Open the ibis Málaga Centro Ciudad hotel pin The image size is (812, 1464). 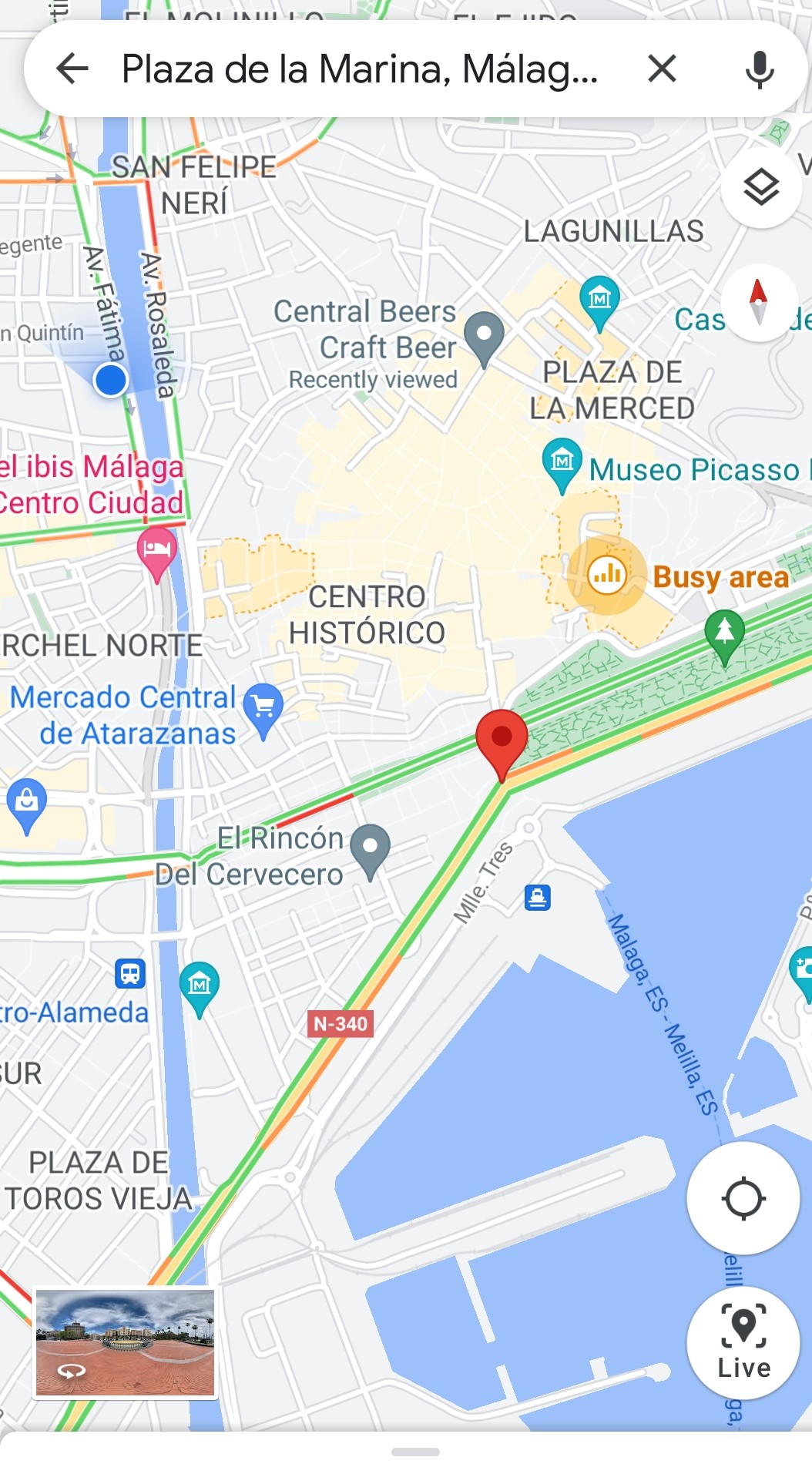tap(157, 551)
